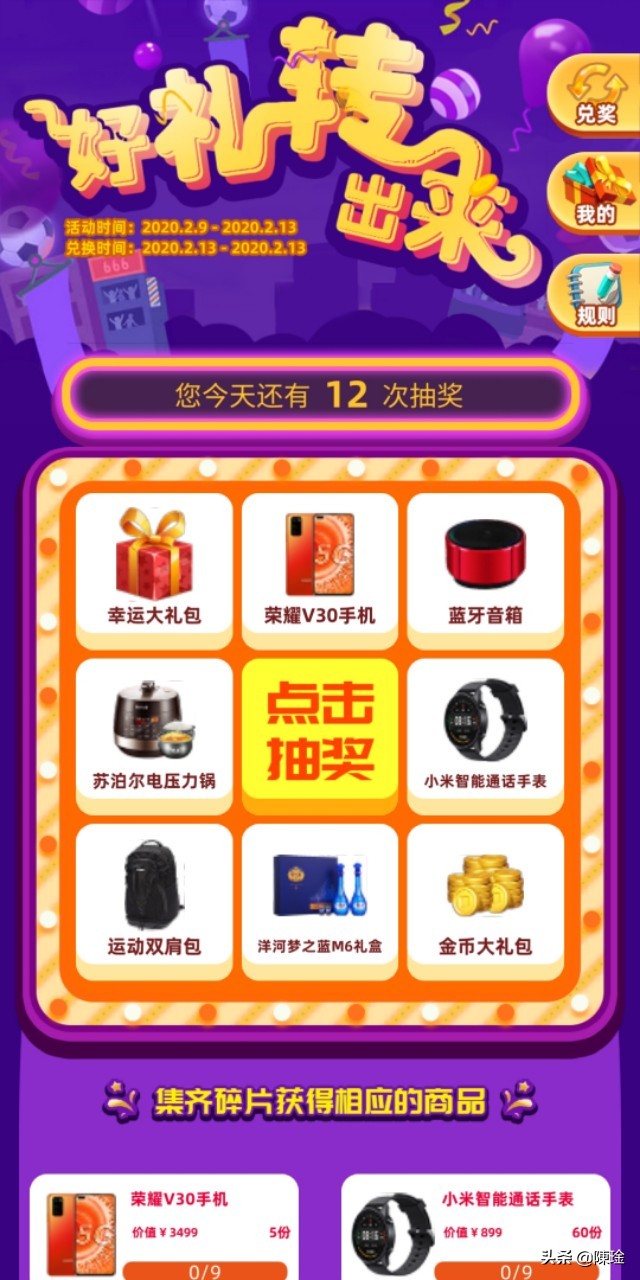Open the 兑奖 prize redemption page

point(594,96)
